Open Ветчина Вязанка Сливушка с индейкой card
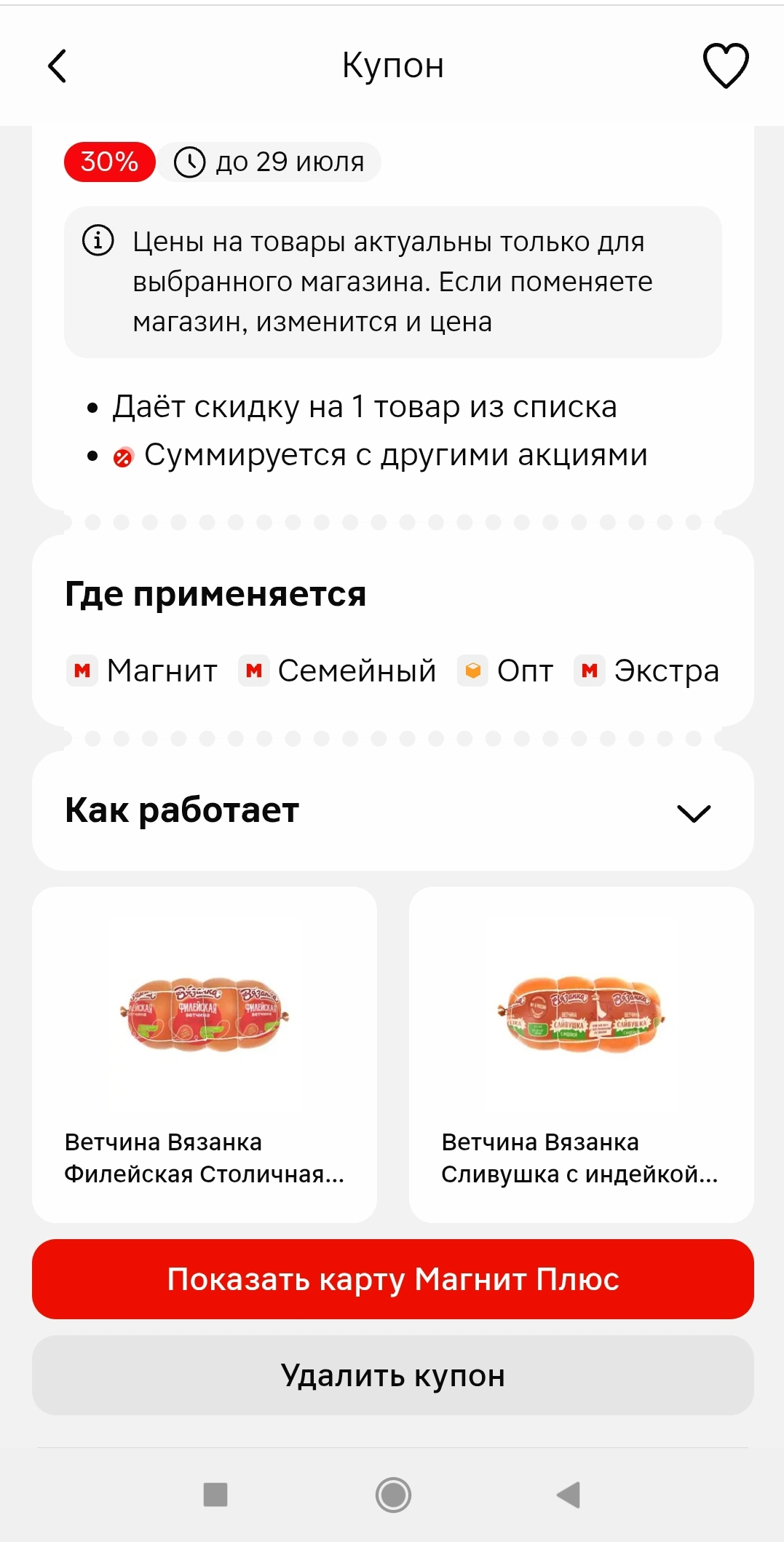784x1542 pixels. [x=581, y=1054]
